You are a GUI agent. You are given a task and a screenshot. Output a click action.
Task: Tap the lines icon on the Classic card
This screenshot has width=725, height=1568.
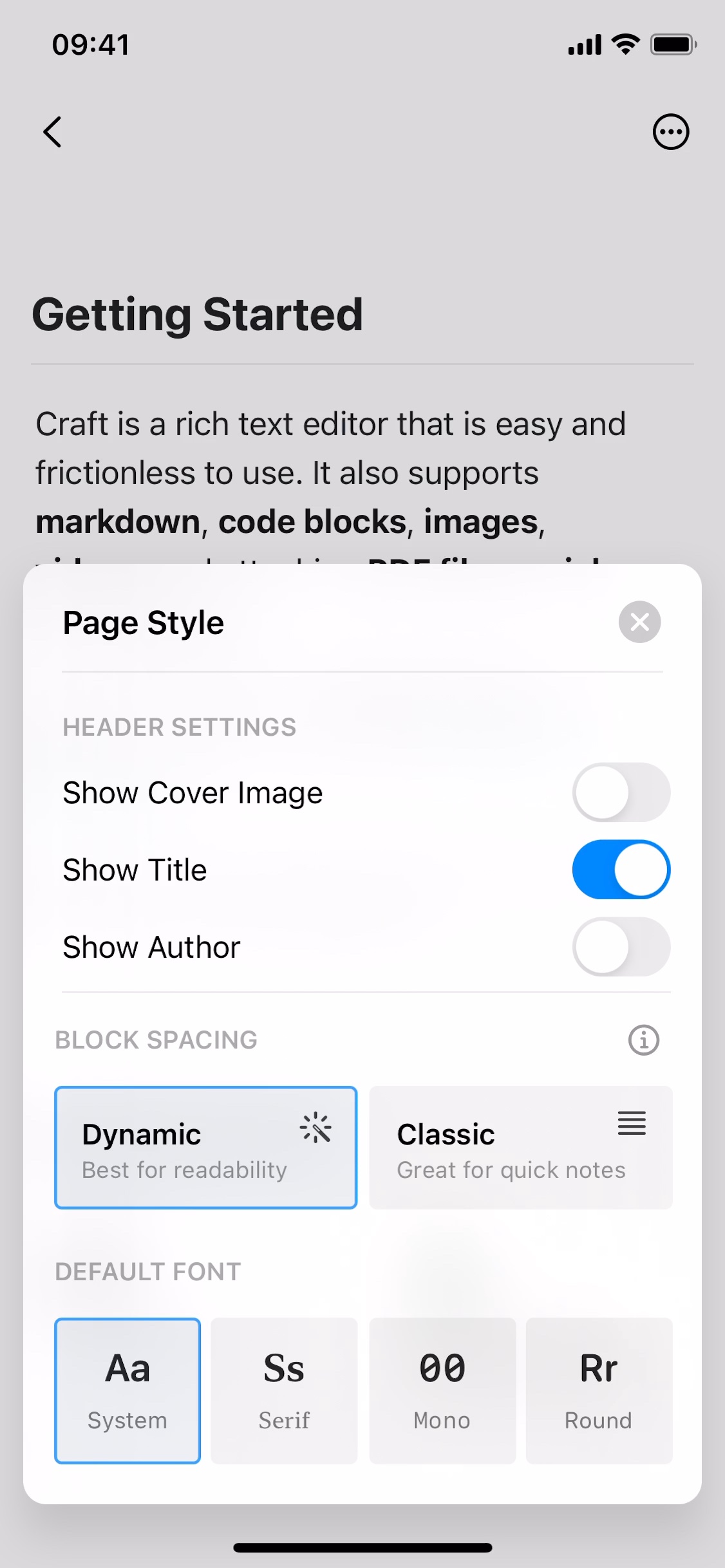click(631, 1123)
